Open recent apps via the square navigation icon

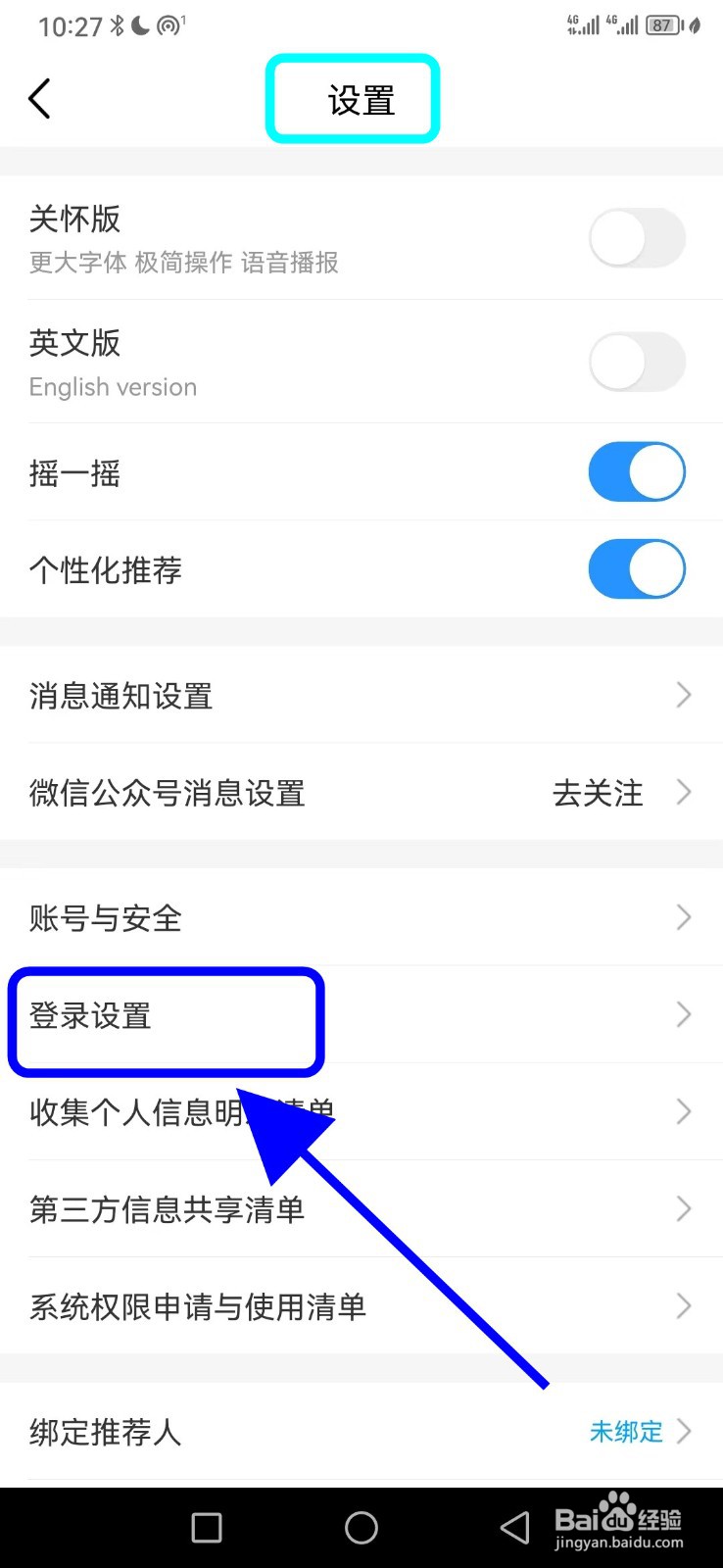point(206,1527)
